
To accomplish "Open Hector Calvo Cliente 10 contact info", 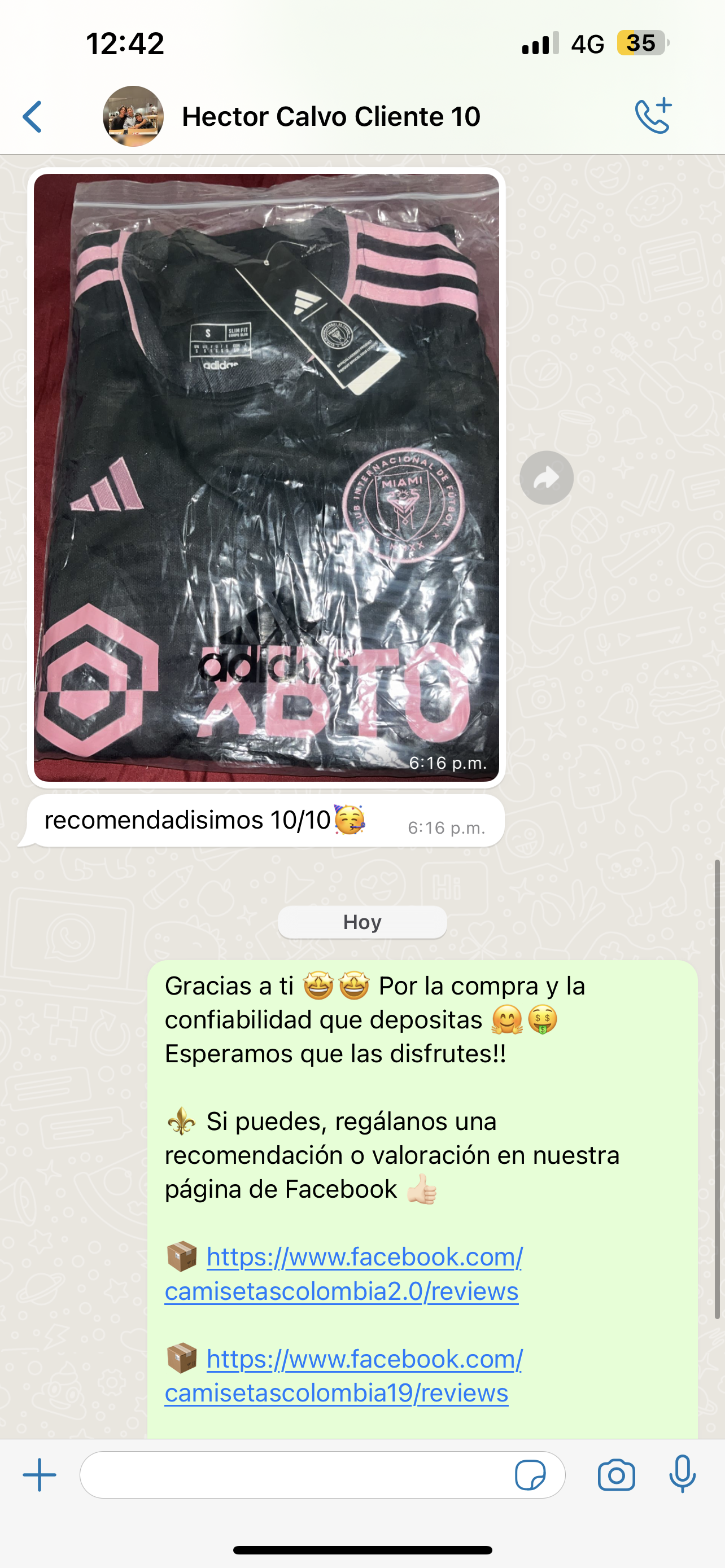I will point(330,116).
